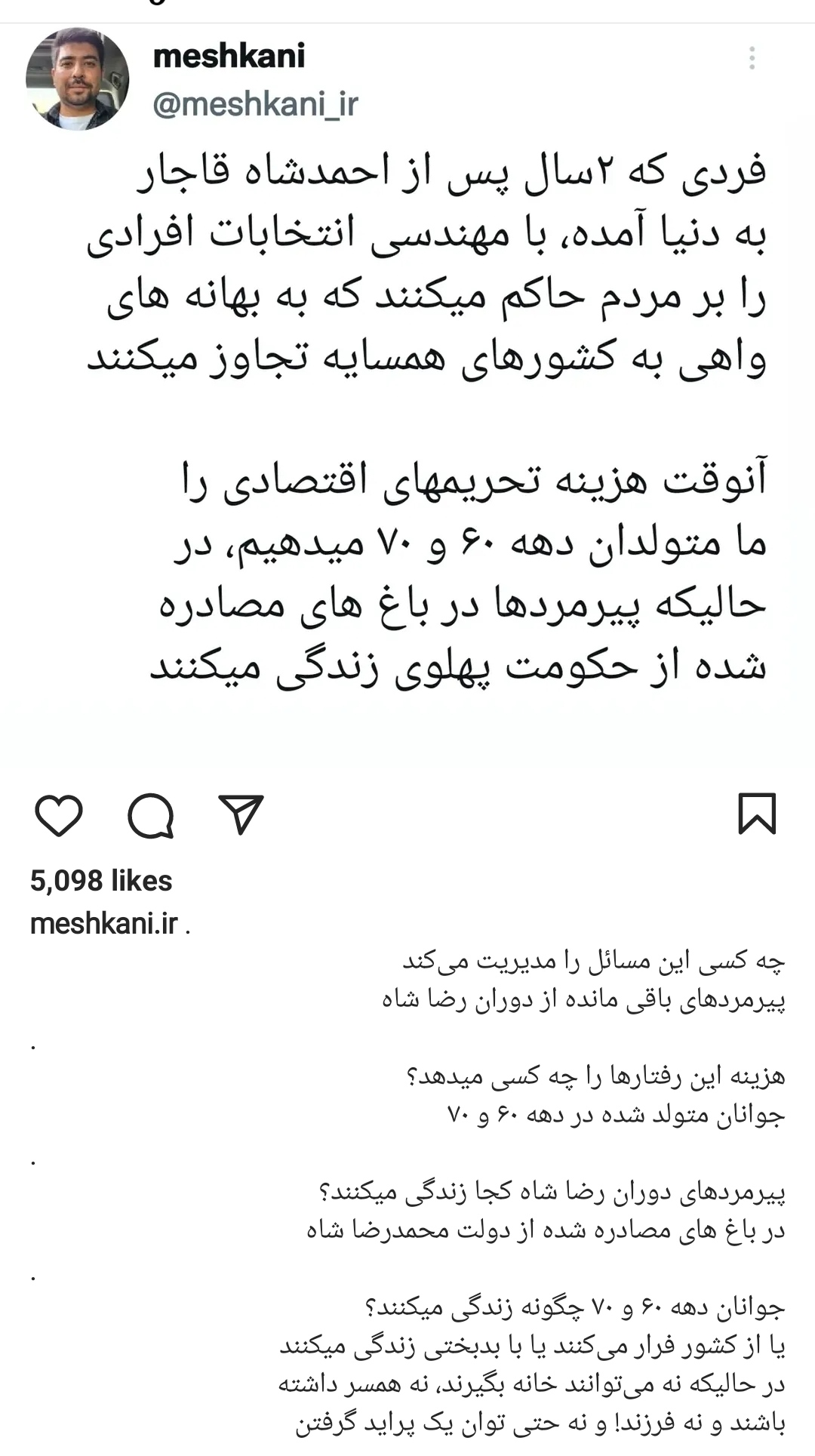This screenshot has height=1456, width=815.
Task: Open comments on the post
Action: point(151,815)
